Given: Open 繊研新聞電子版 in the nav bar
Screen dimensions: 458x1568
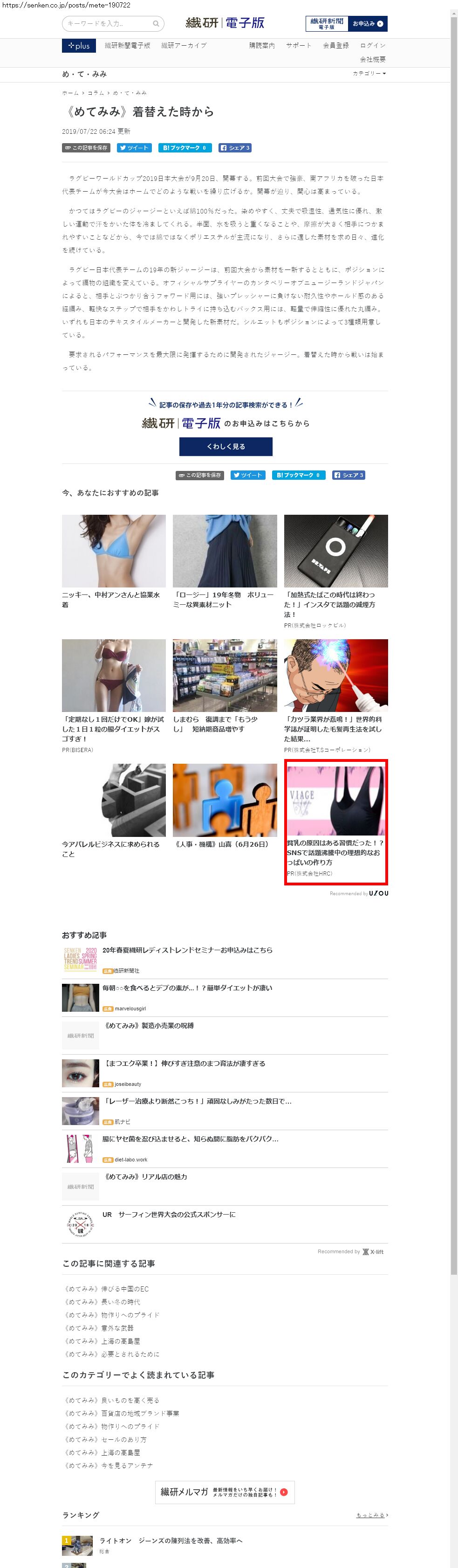Looking at the screenshot, I should 127,46.
